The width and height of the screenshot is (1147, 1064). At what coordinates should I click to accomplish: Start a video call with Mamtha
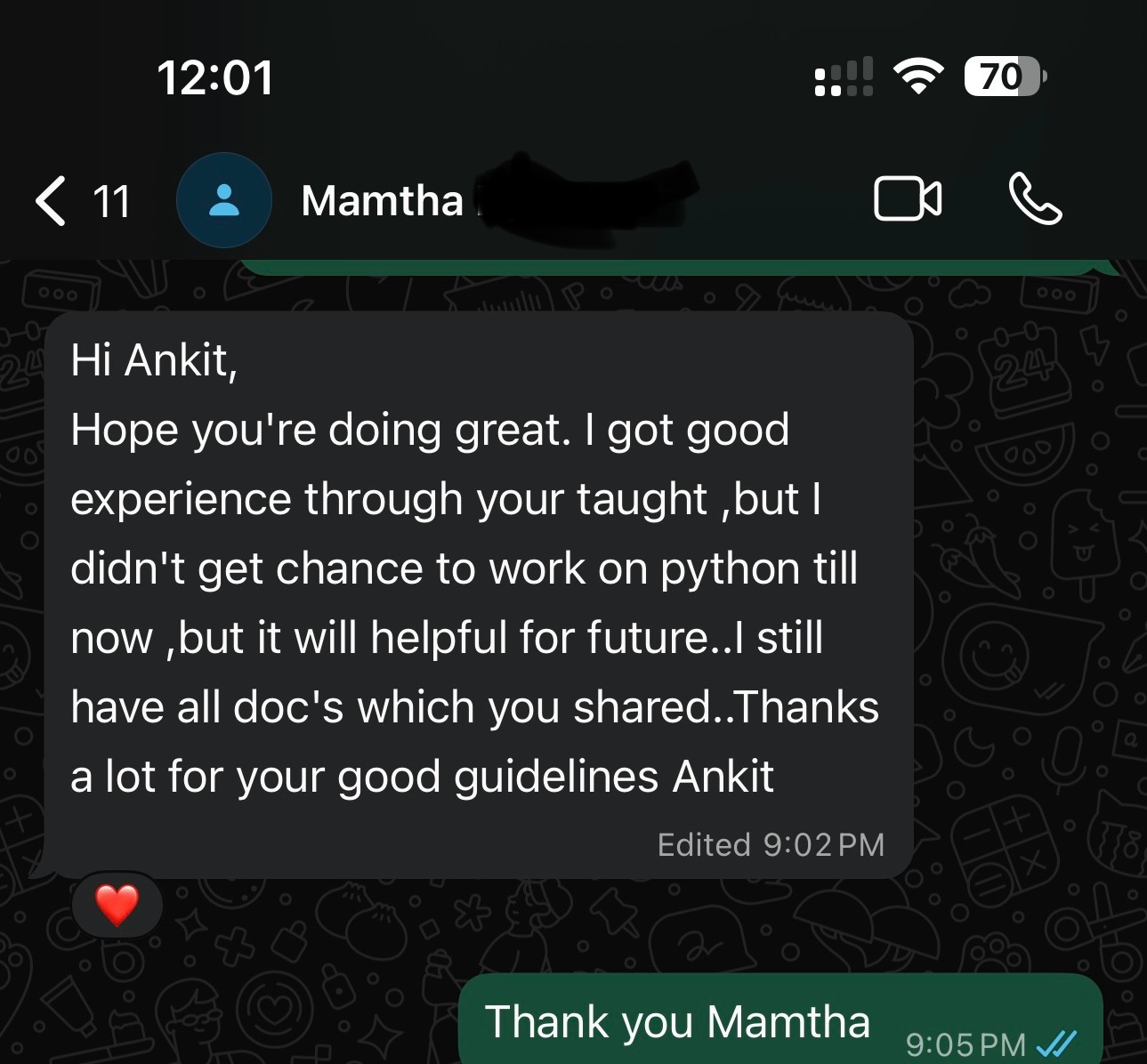907,199
